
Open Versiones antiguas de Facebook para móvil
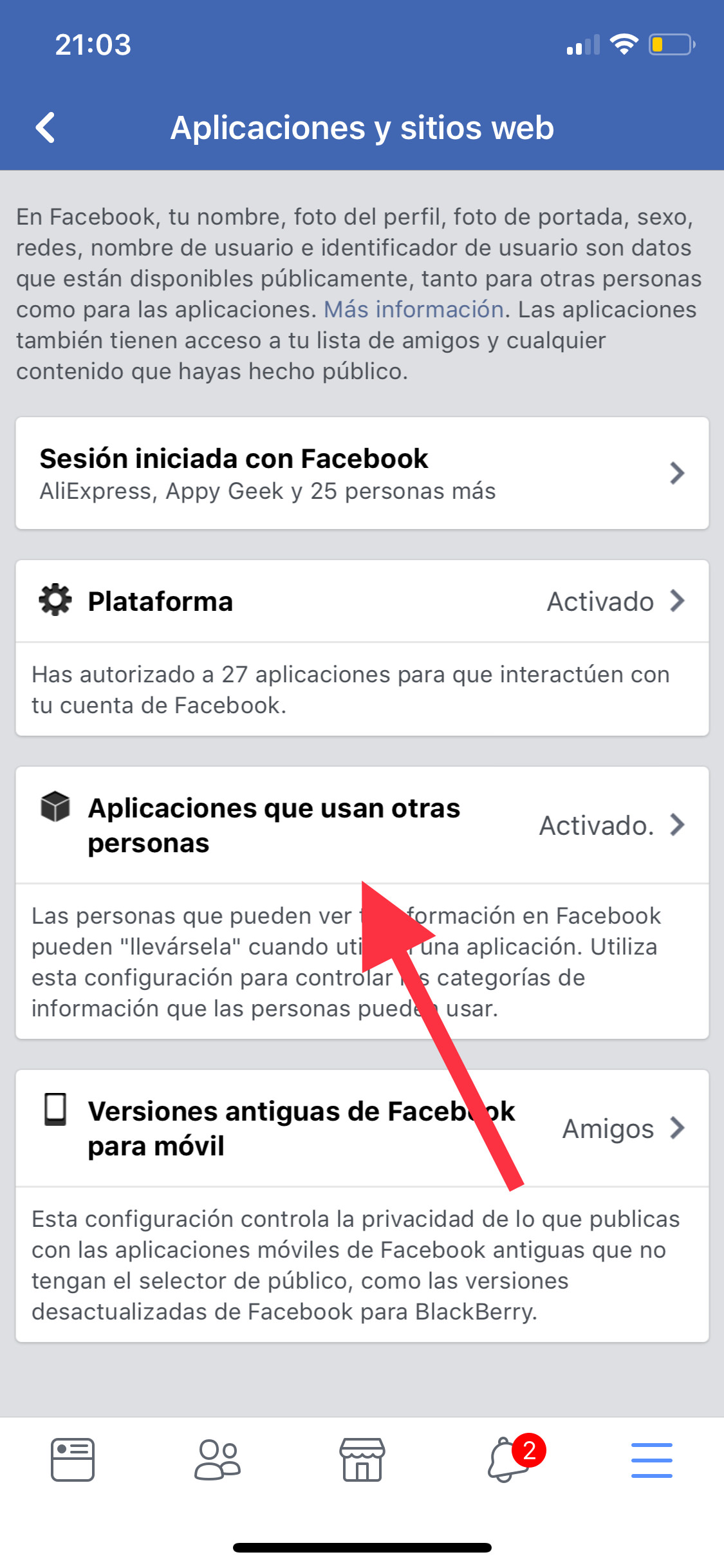coord(362,1128)
